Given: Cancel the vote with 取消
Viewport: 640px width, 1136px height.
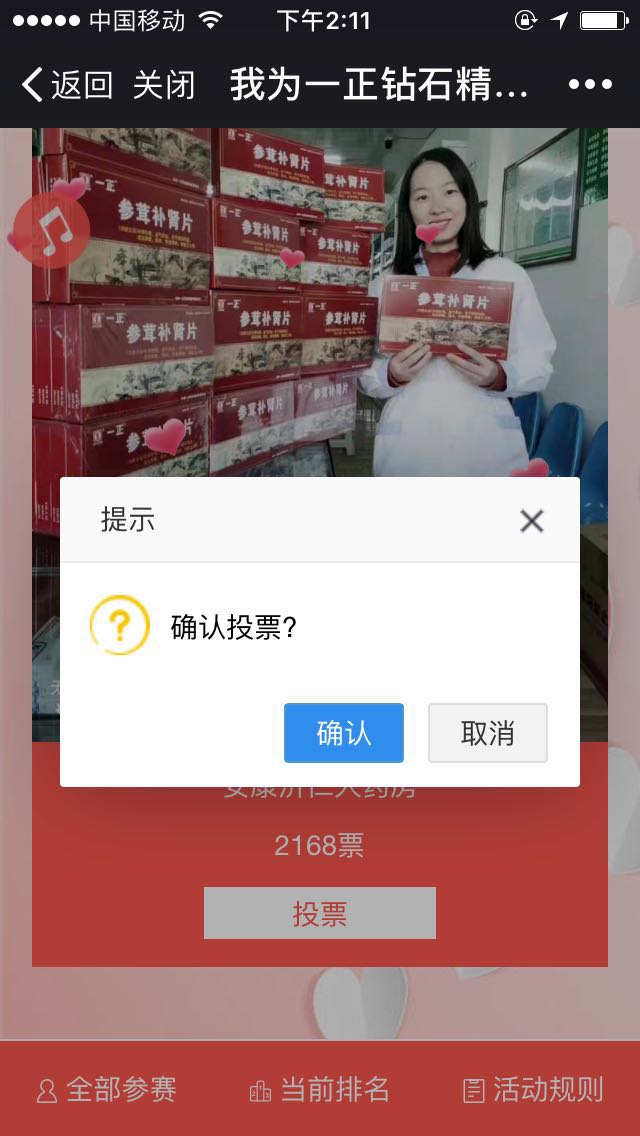Looking at the screenshot, I should click(x=487, y=733).
